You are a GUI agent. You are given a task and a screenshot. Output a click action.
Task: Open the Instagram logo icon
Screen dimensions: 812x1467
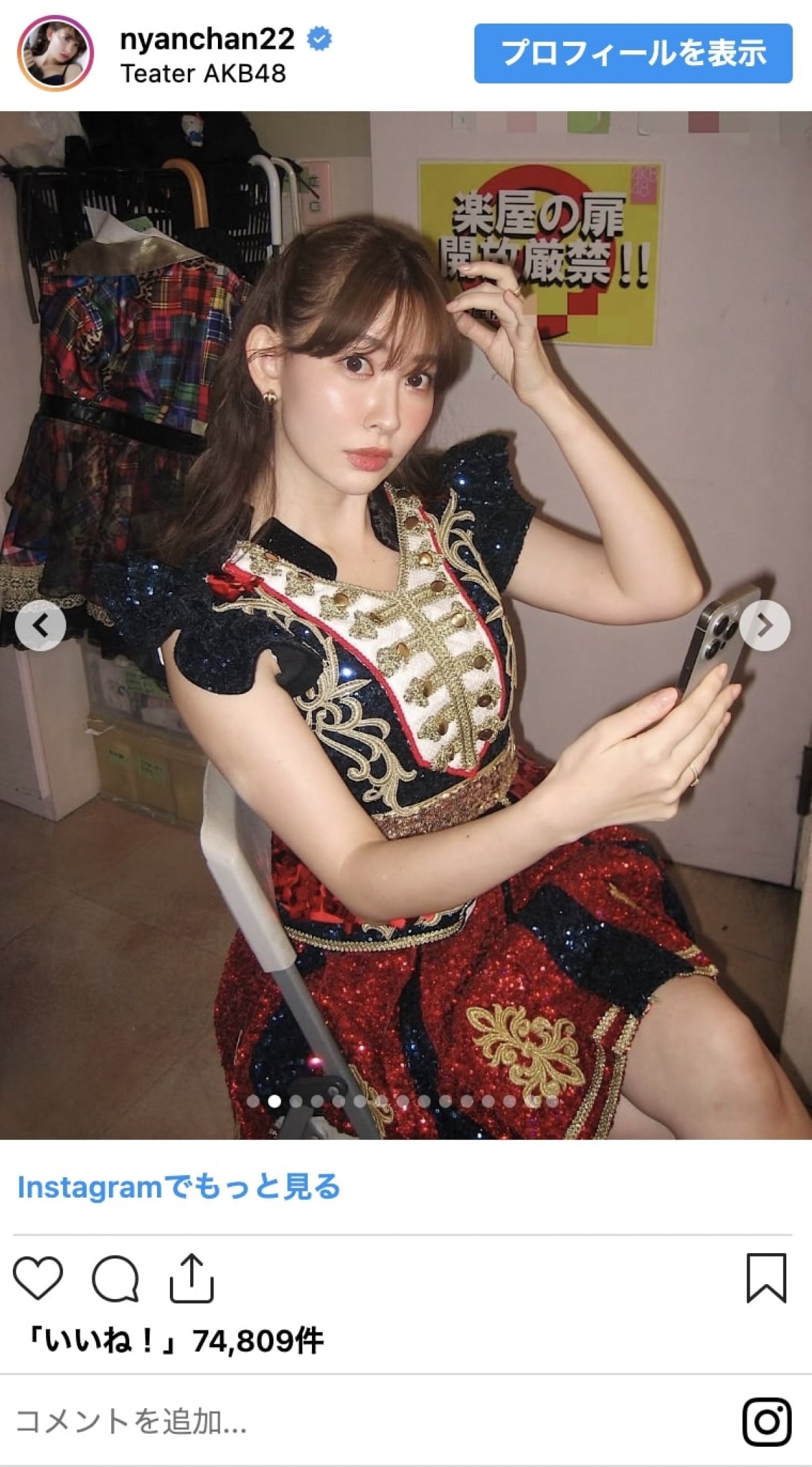767,1421
